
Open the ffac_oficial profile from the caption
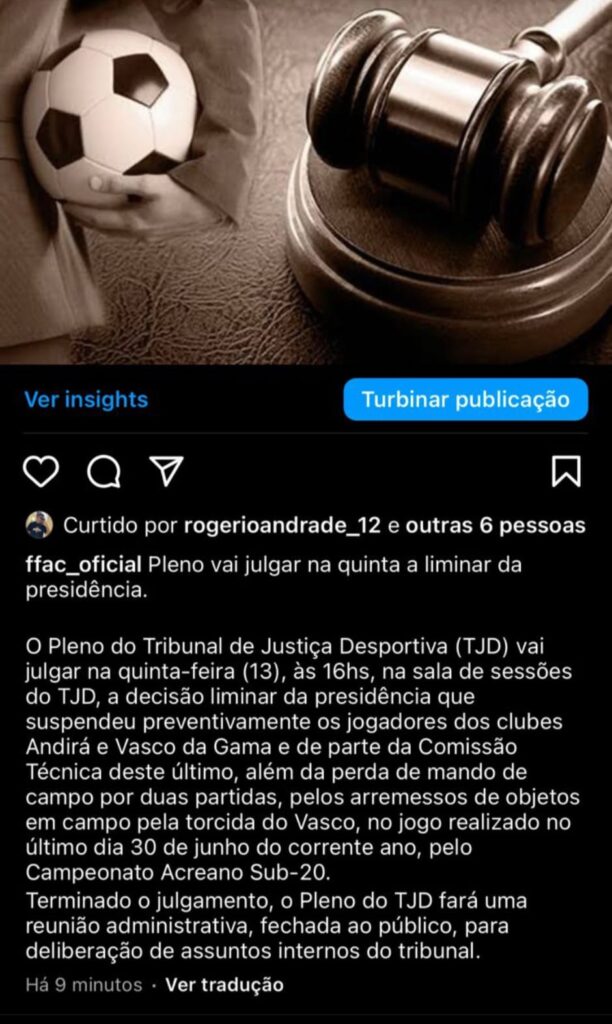(x=83, y=564)
